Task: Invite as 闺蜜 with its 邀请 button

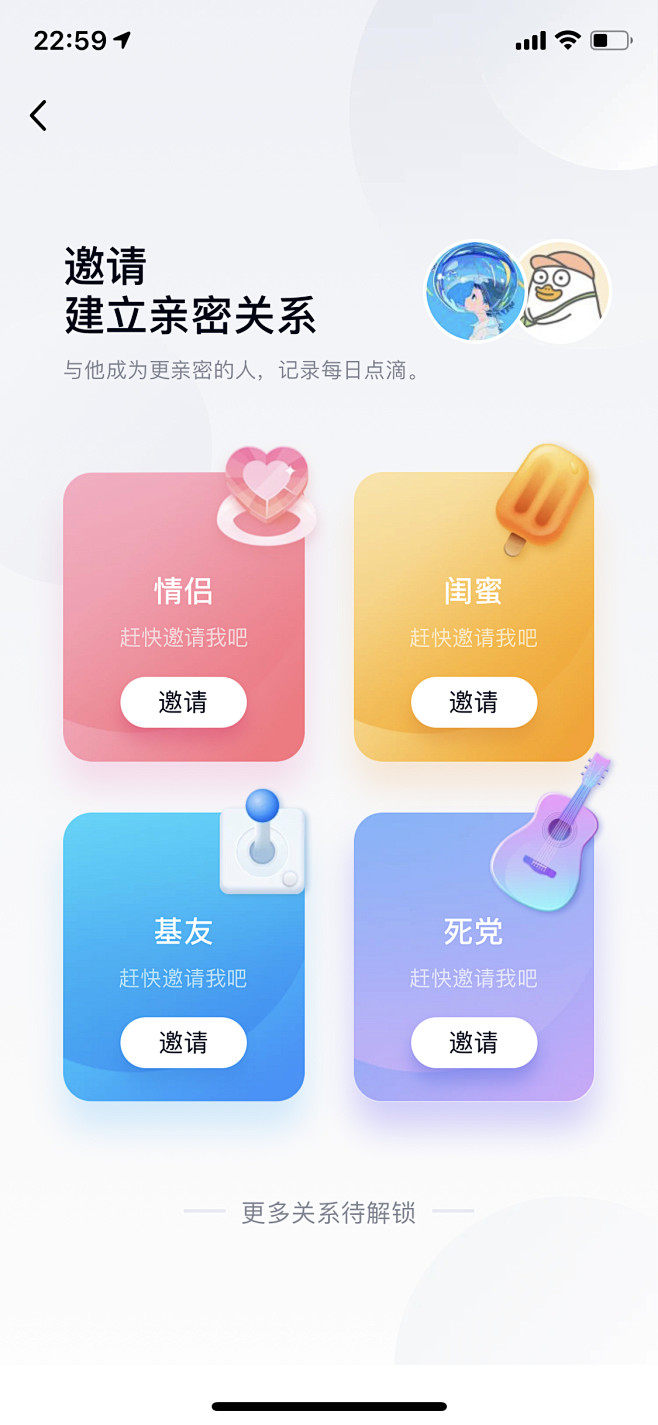Action: tap(474, 702)
